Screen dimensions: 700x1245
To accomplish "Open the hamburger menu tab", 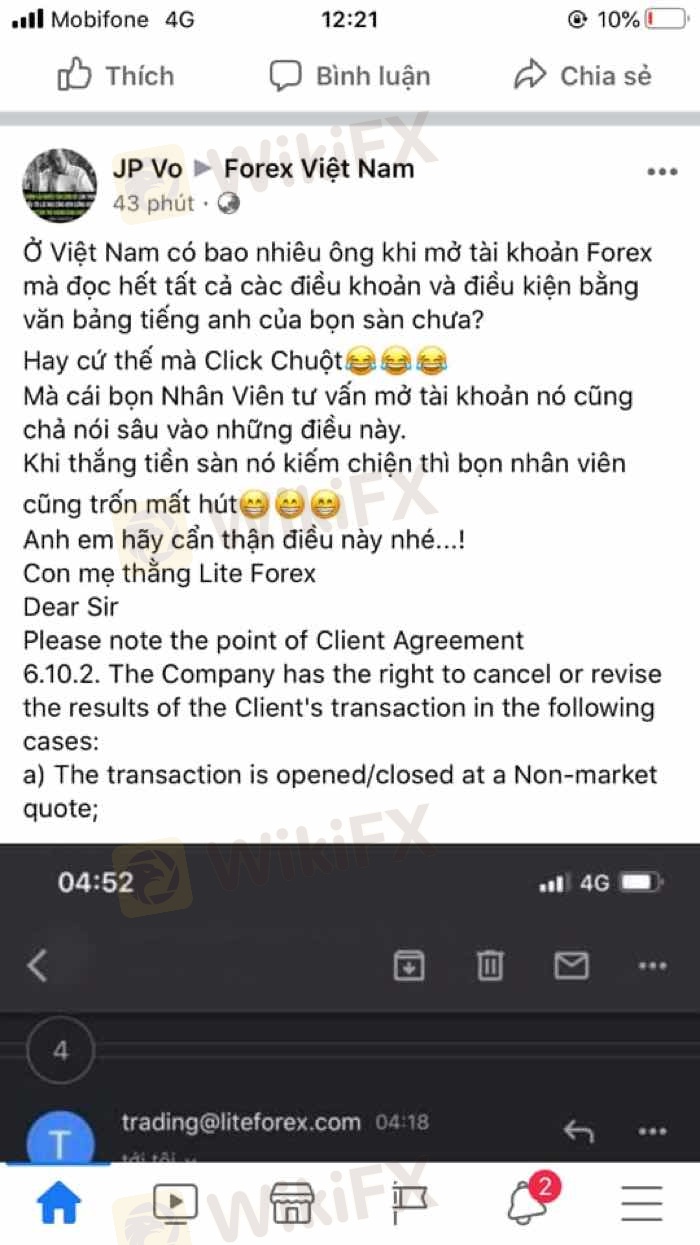I will (x=642, y=1203).
